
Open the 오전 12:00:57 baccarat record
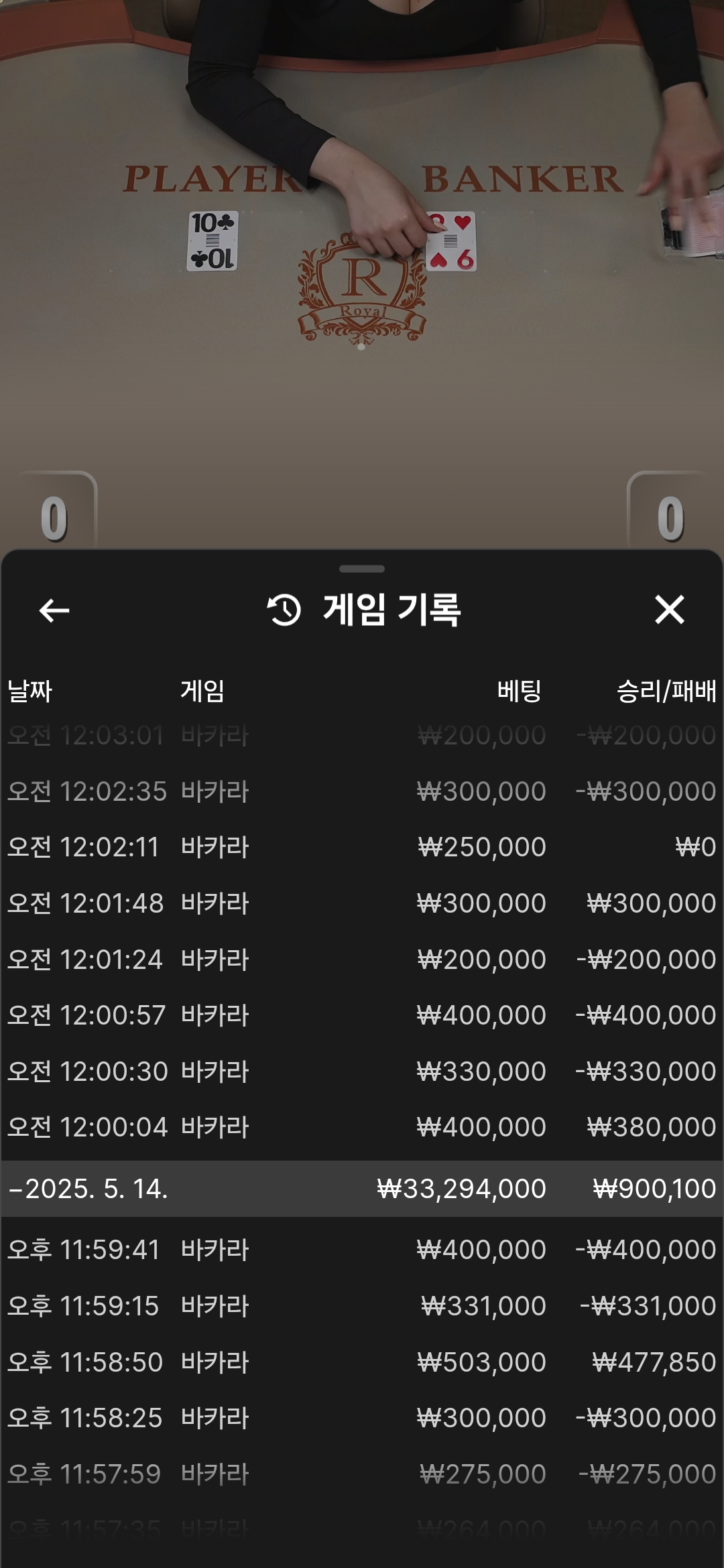362,1015
